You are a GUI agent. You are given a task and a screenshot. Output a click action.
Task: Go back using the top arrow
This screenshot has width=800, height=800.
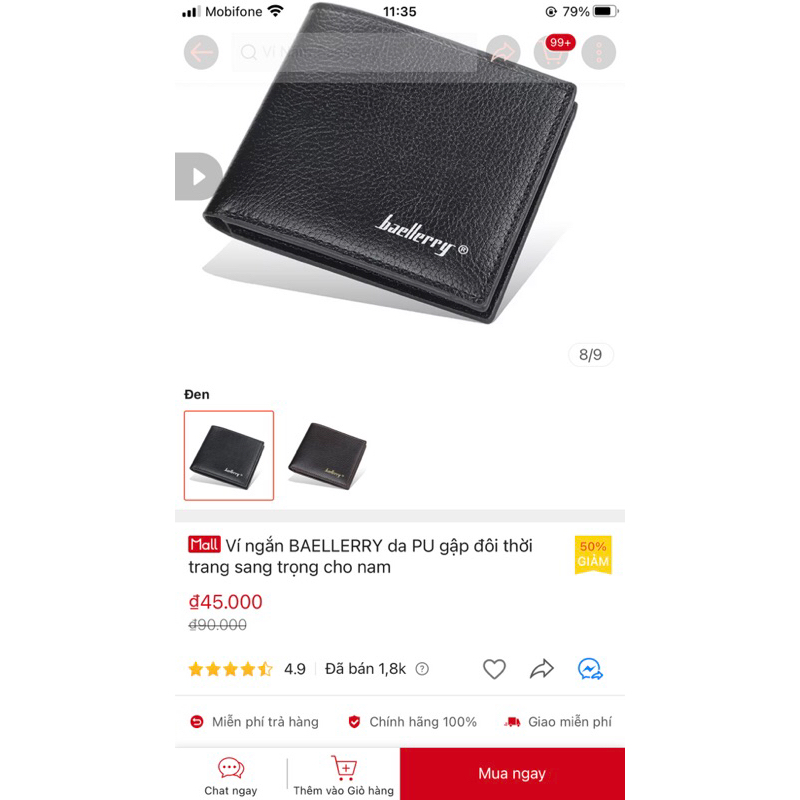click(x=201, y=52)
